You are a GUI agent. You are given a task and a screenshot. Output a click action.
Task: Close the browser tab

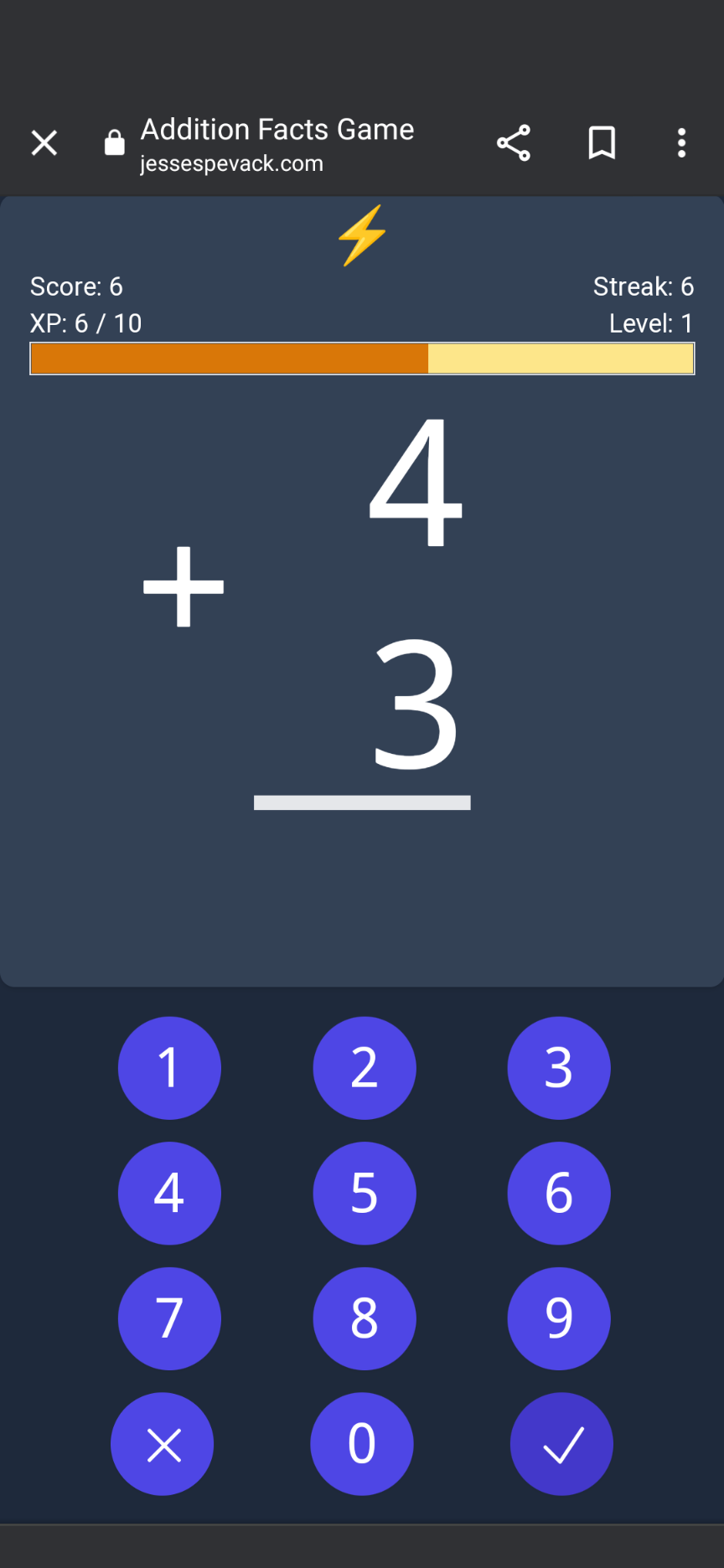44,143
